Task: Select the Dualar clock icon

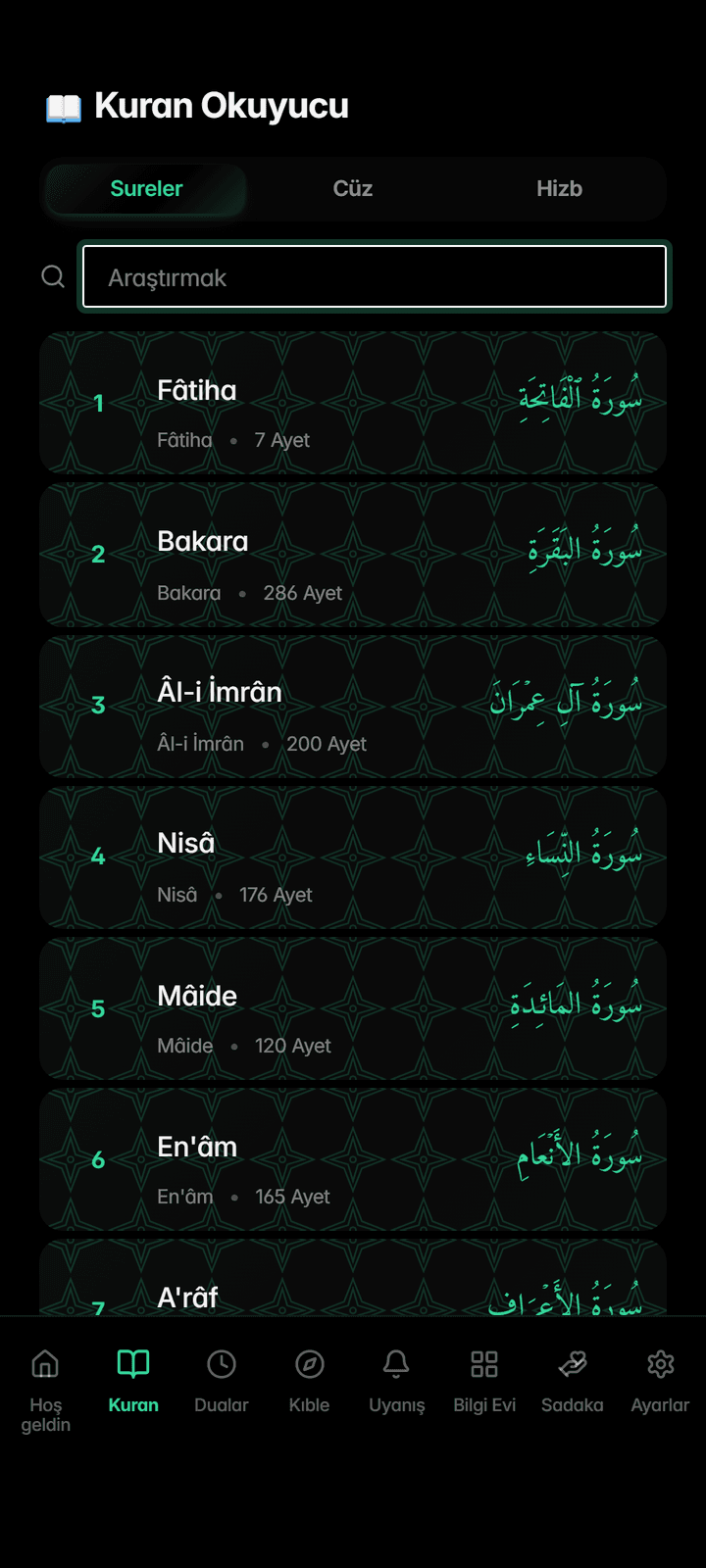Action: pyautogui.click(x=221, y=1363)
